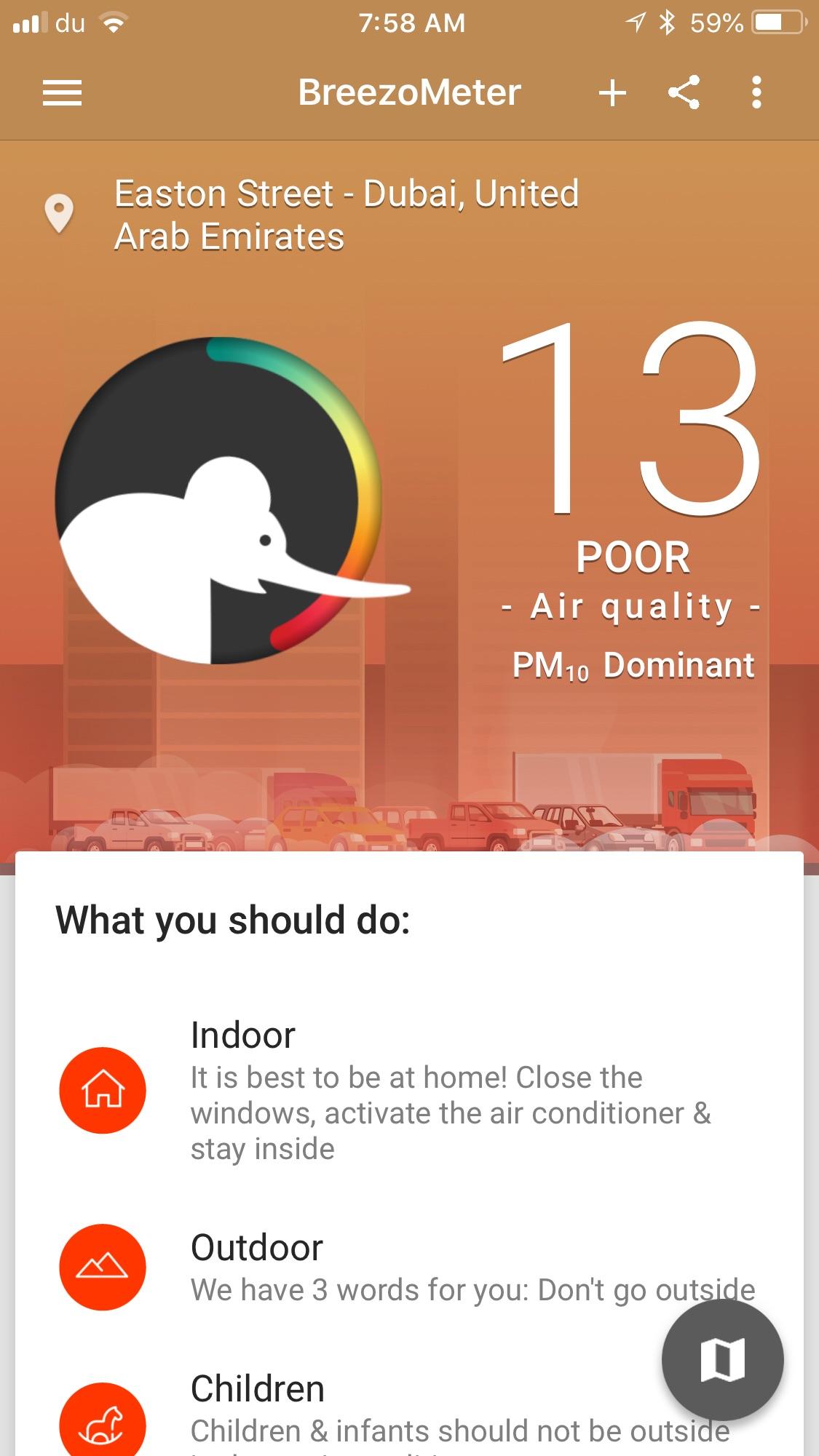The height and width of the screenshot is (1456, 819).
Task: Tap the share icon in the top bar
Action: tap(684, 92)
